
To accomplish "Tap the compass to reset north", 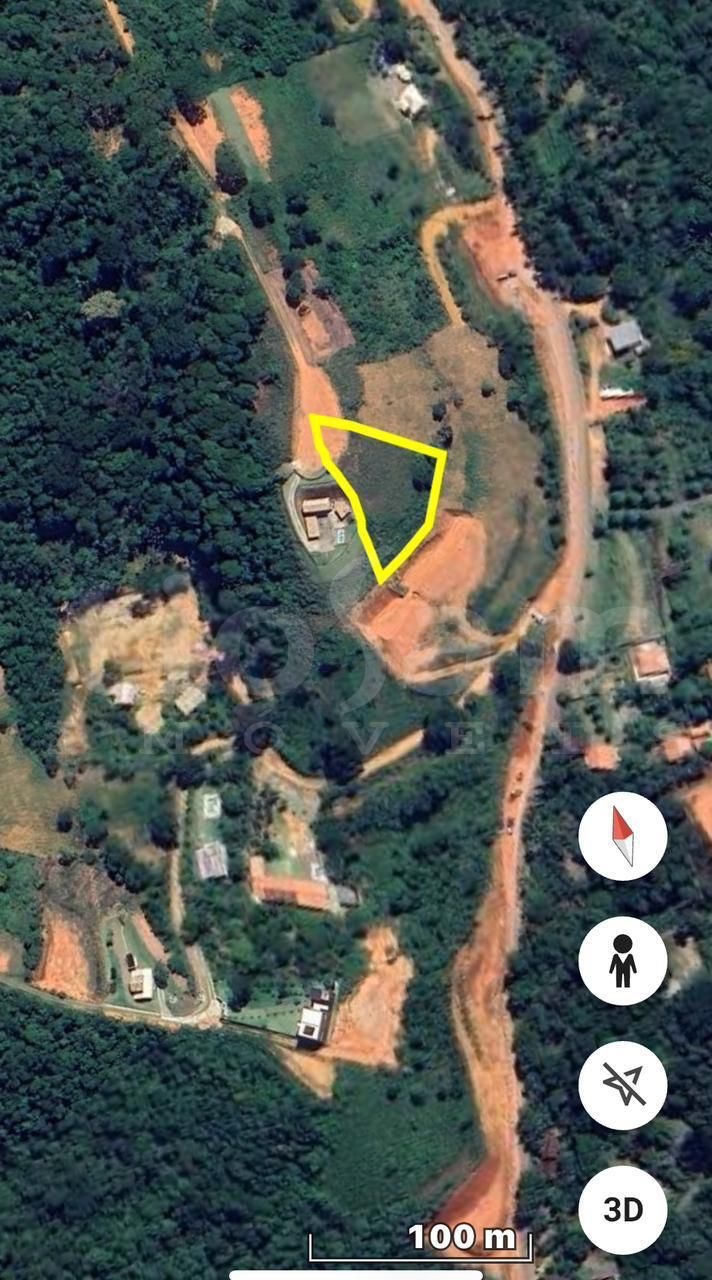I will pos(622,836).
